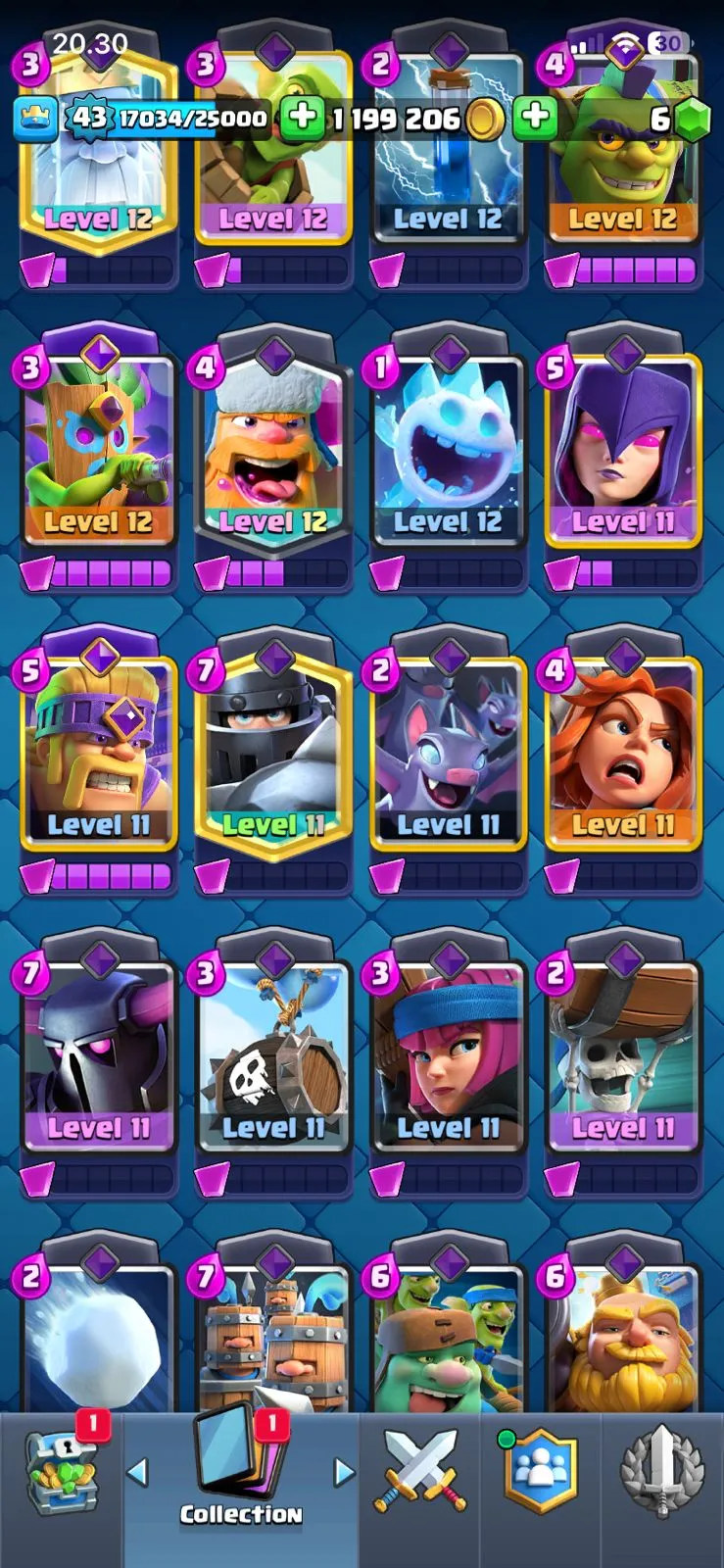Select the Goblin Giant card

[448, 1343]
